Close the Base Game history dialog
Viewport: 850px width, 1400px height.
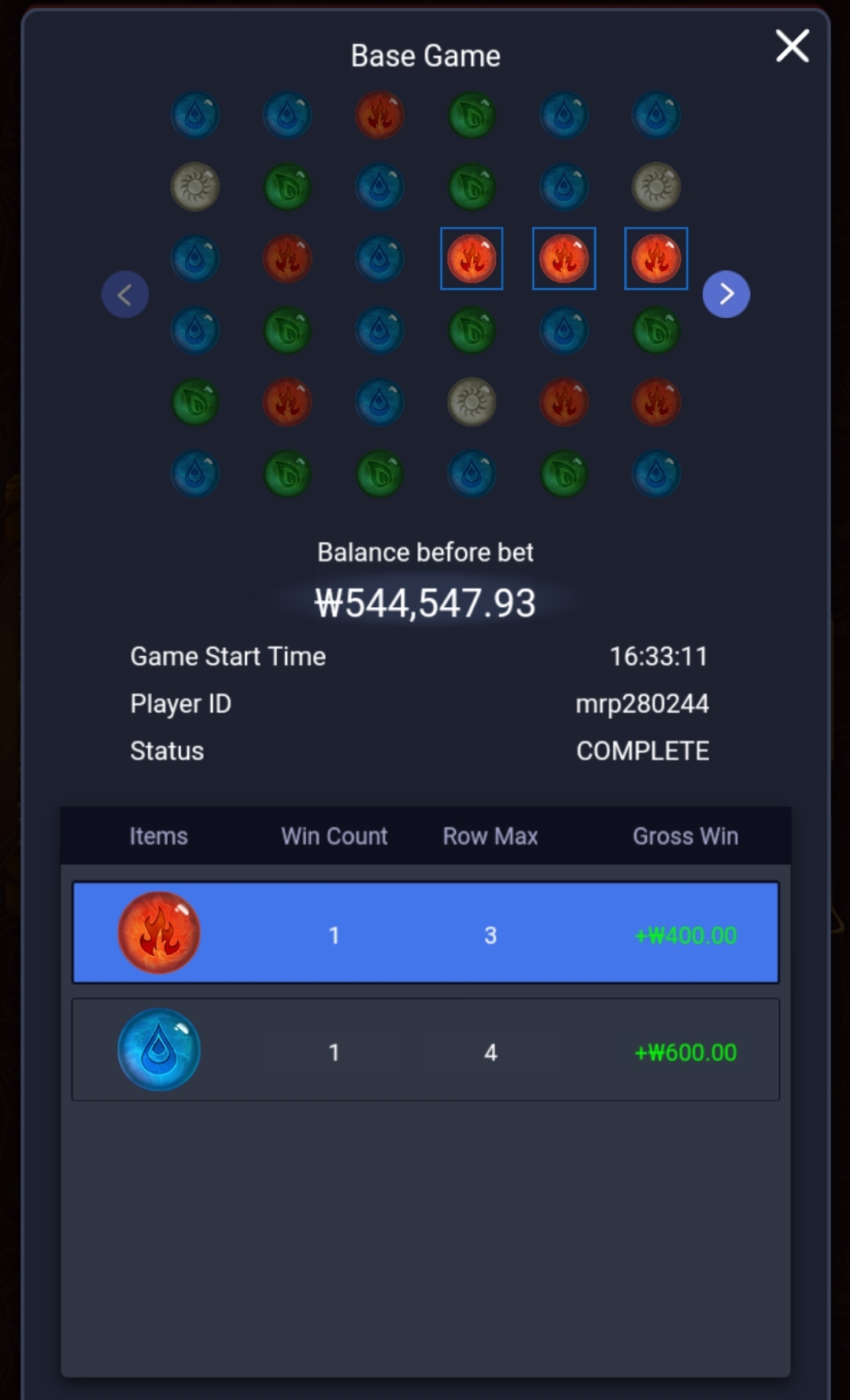point(792,46)
